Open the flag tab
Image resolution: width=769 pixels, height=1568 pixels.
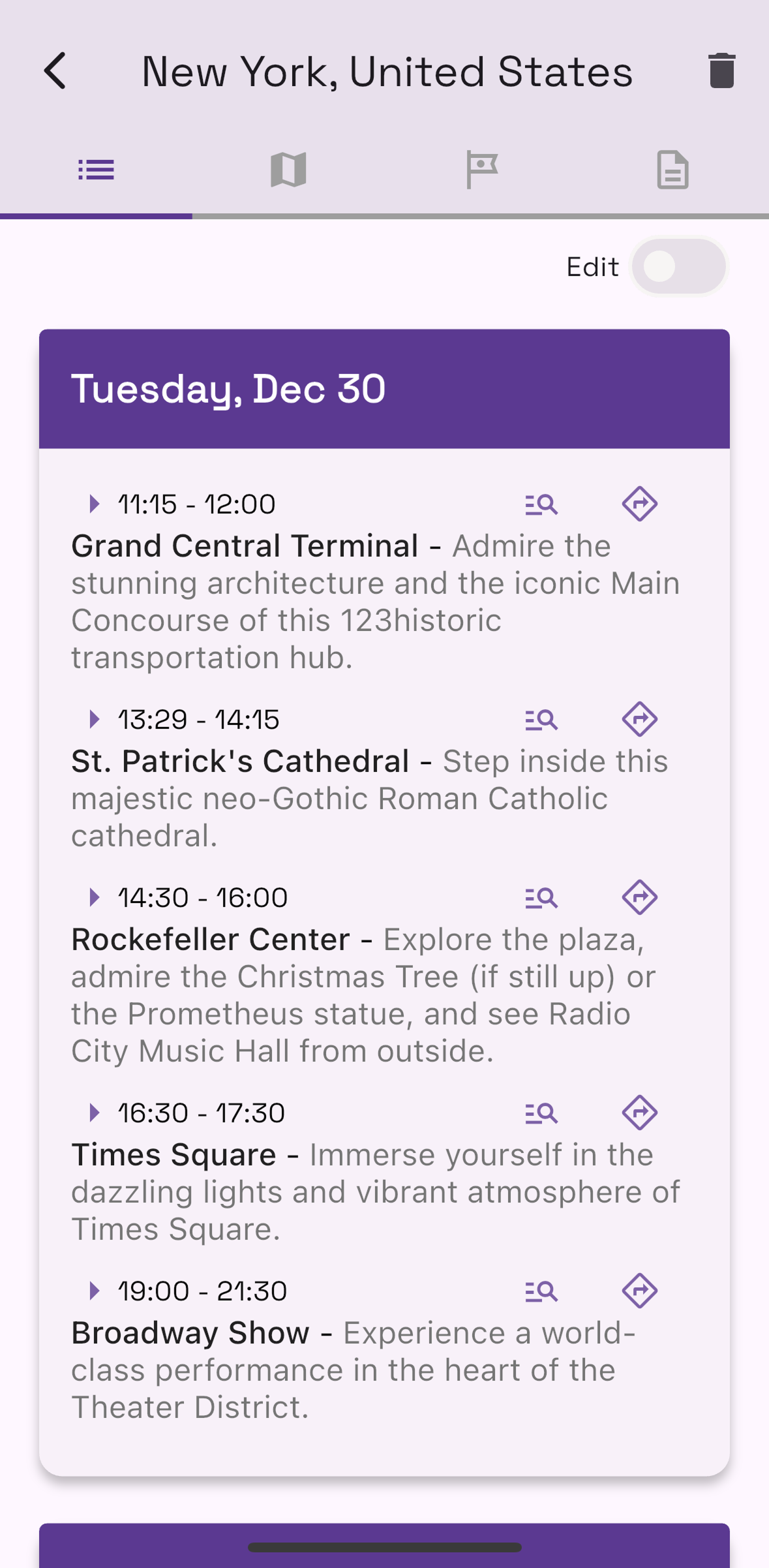tap(481, 170)
